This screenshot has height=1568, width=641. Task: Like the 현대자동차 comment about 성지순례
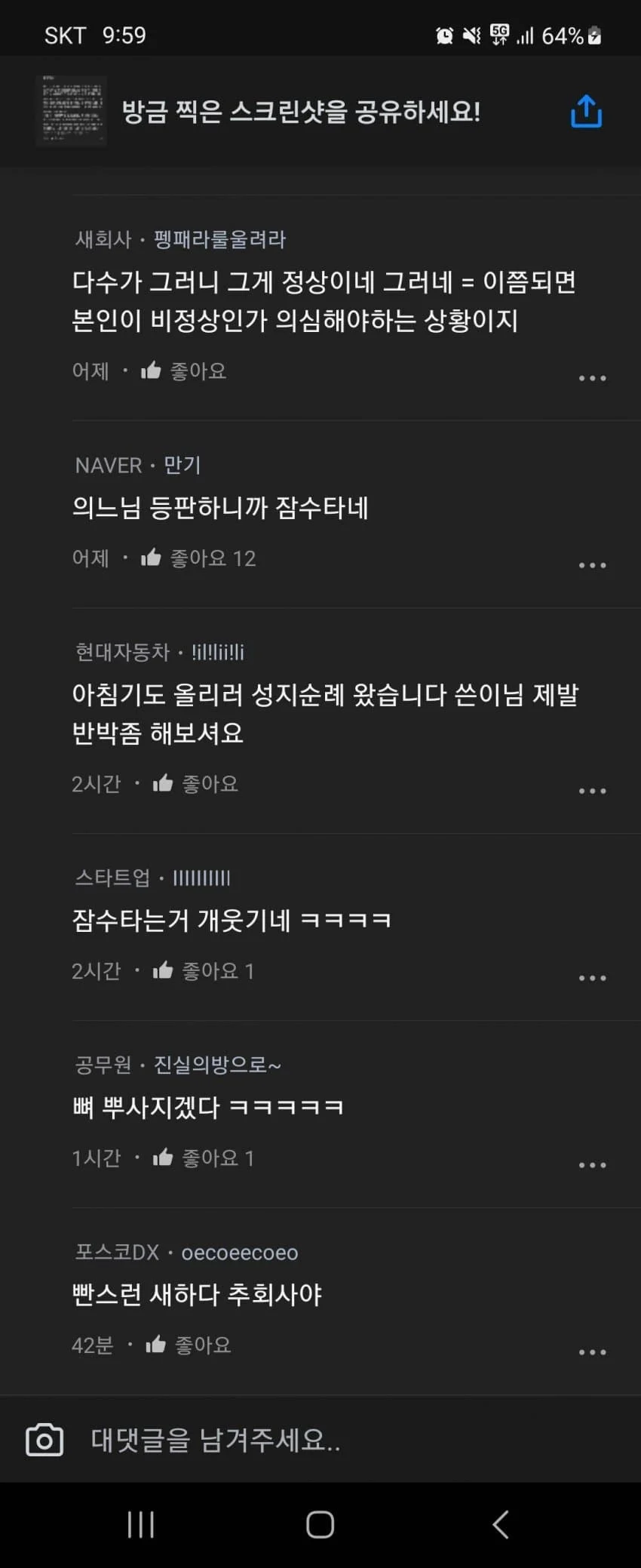(195, 783)
